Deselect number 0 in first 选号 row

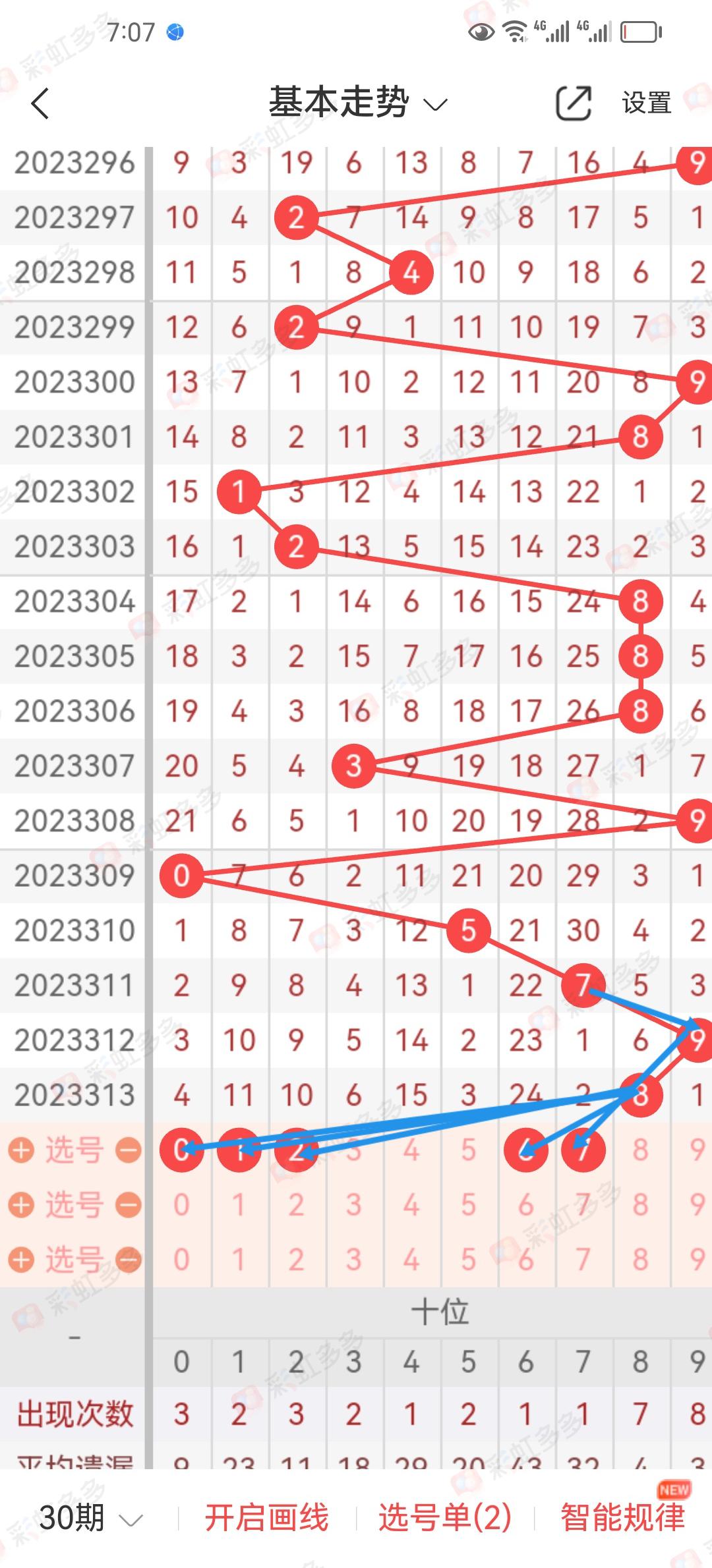pyautogui.click(x=181, y=1150)
